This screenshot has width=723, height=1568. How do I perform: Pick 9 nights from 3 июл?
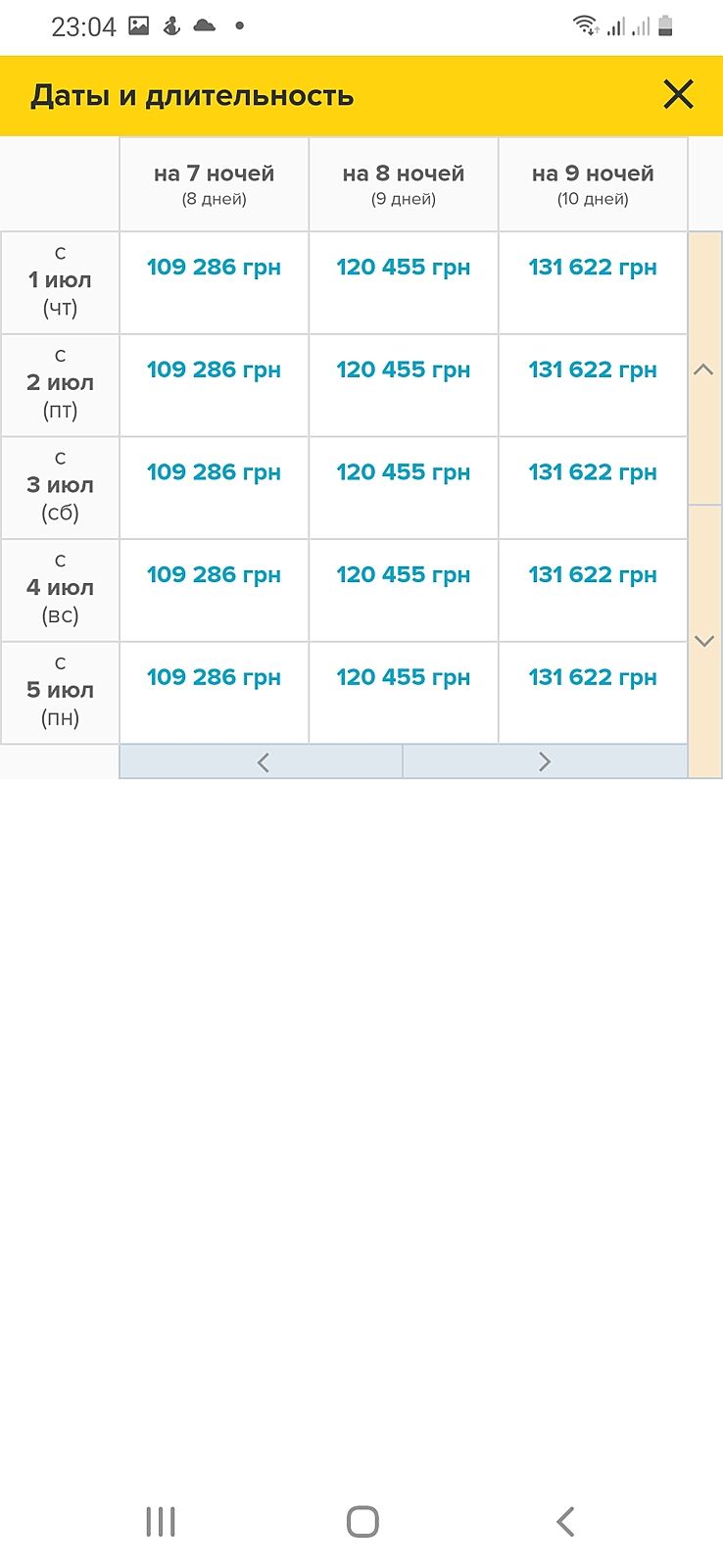pos(593,472)
